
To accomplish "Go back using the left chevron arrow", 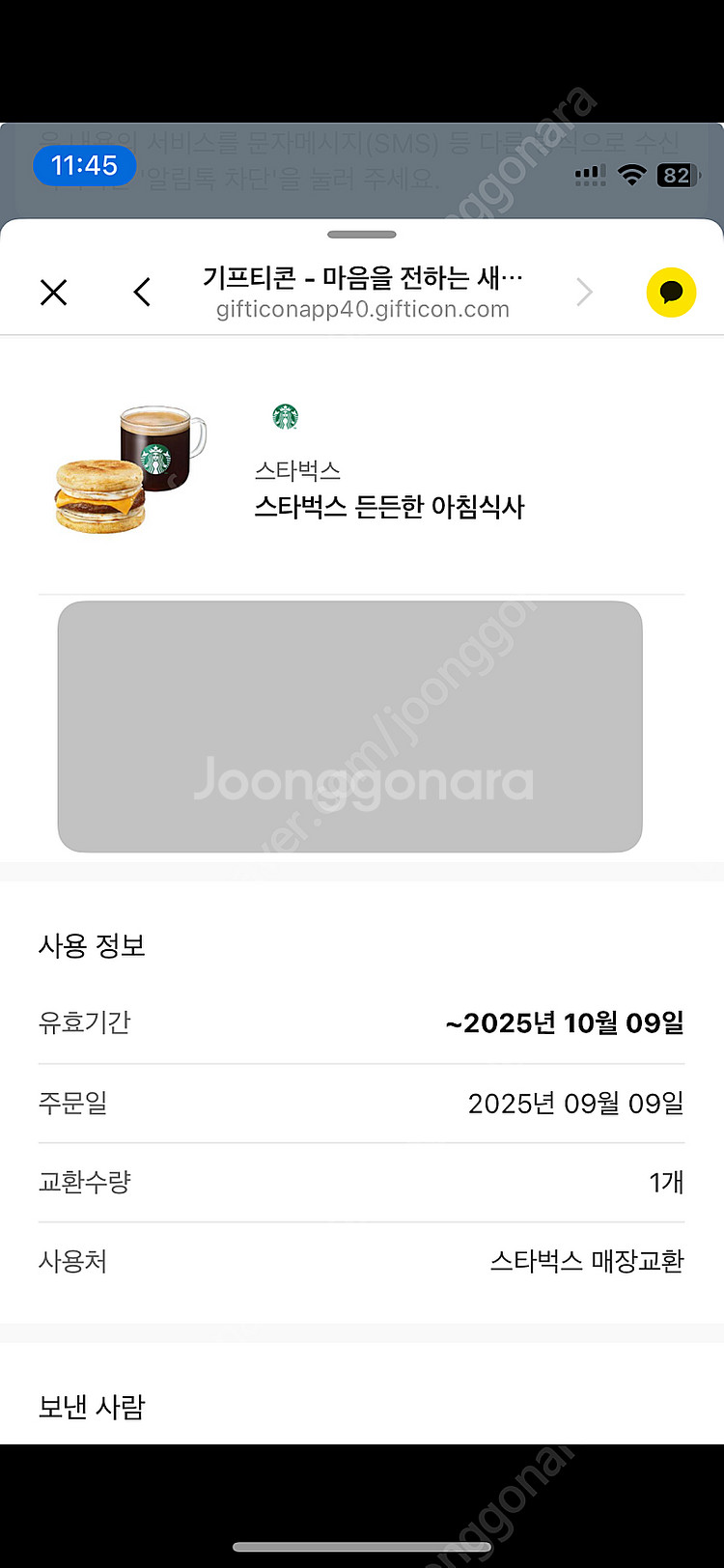I will point(142,292).
